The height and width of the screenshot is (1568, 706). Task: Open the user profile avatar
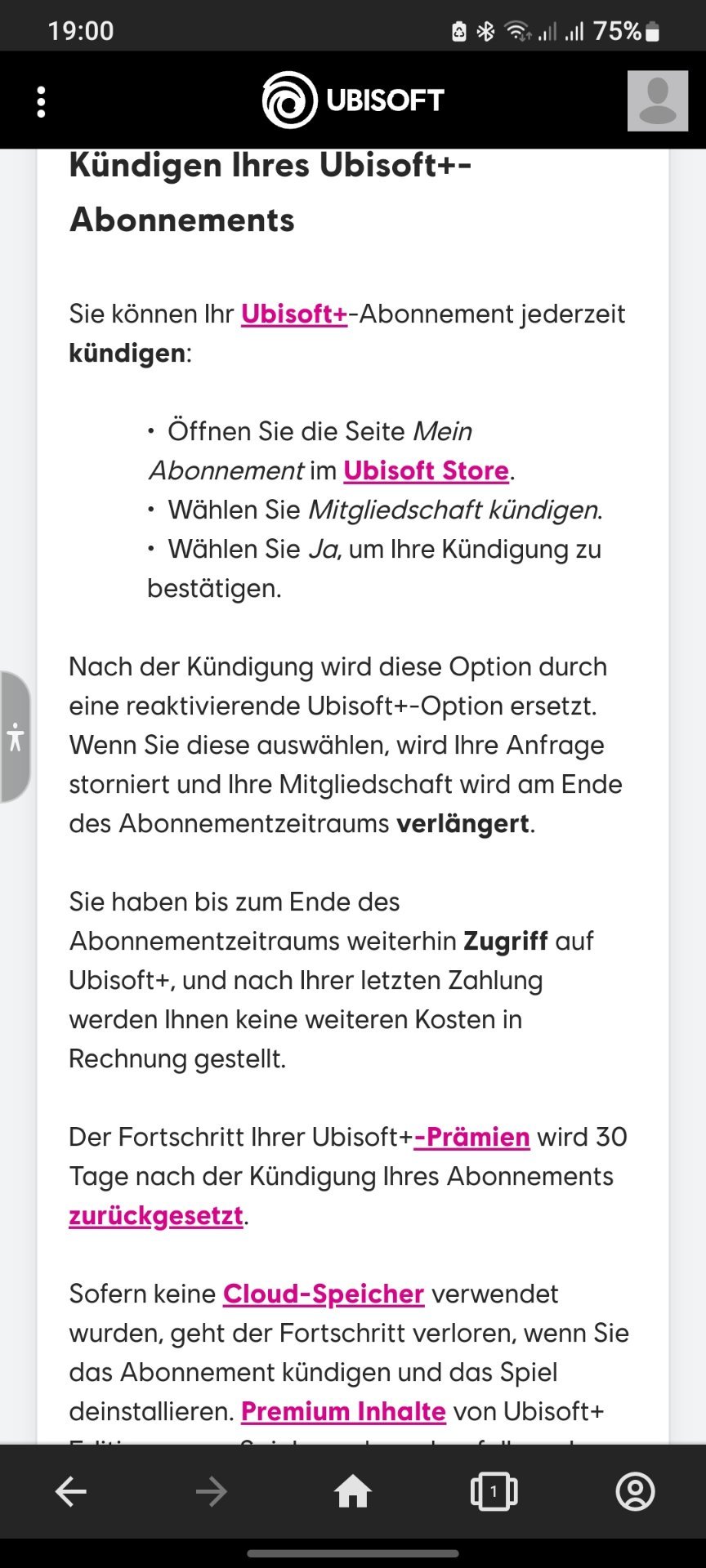click(x=658, y=100)
